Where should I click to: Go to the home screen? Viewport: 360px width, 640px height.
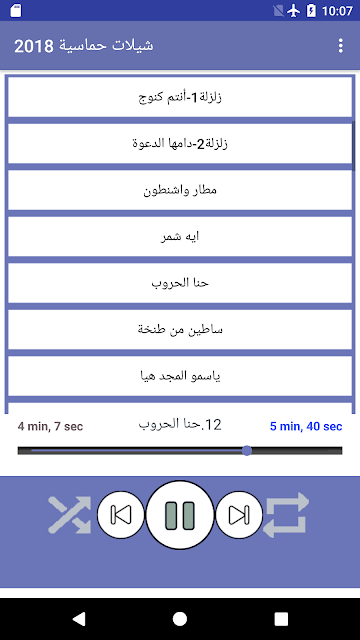pos(180,619)
